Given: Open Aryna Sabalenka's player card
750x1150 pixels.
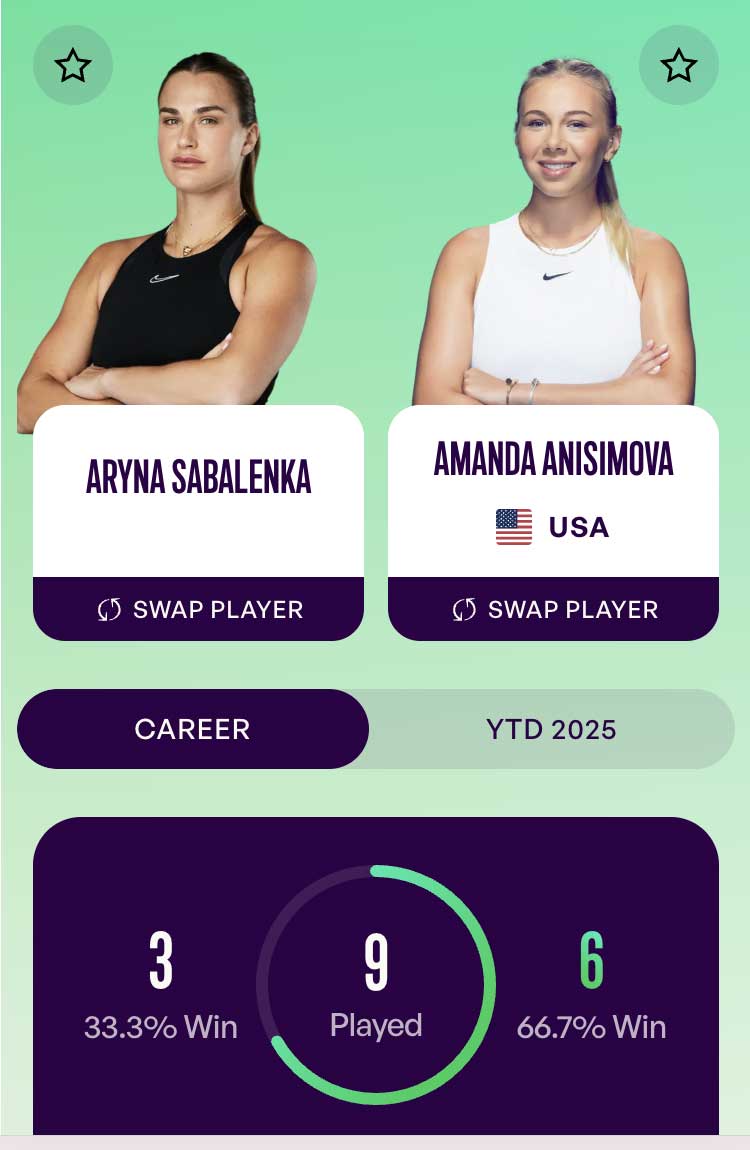Looking at the screenshot, I should click(x=199, y=478).
